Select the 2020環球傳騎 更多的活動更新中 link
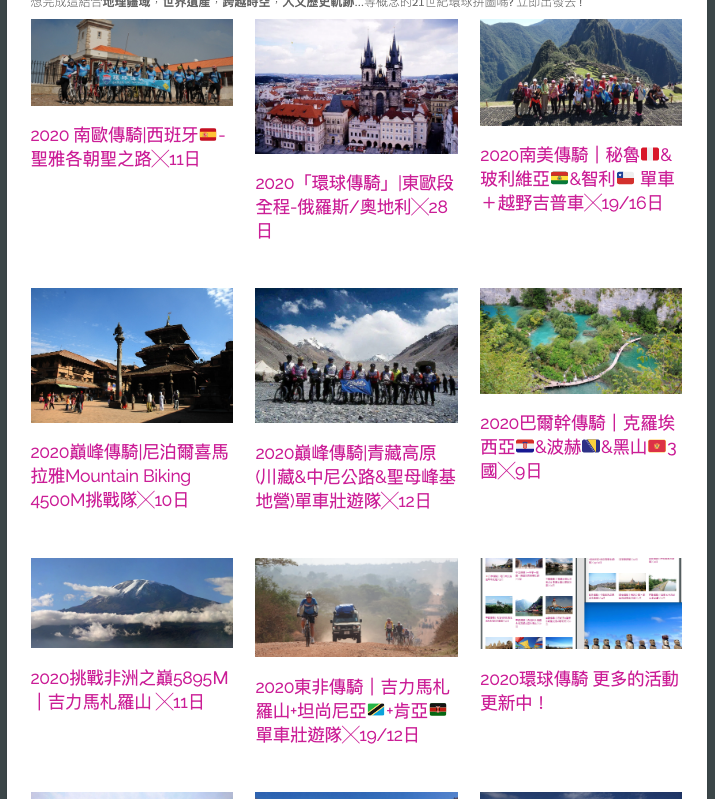This screenshot has height=799, width=715. (578, 691)
